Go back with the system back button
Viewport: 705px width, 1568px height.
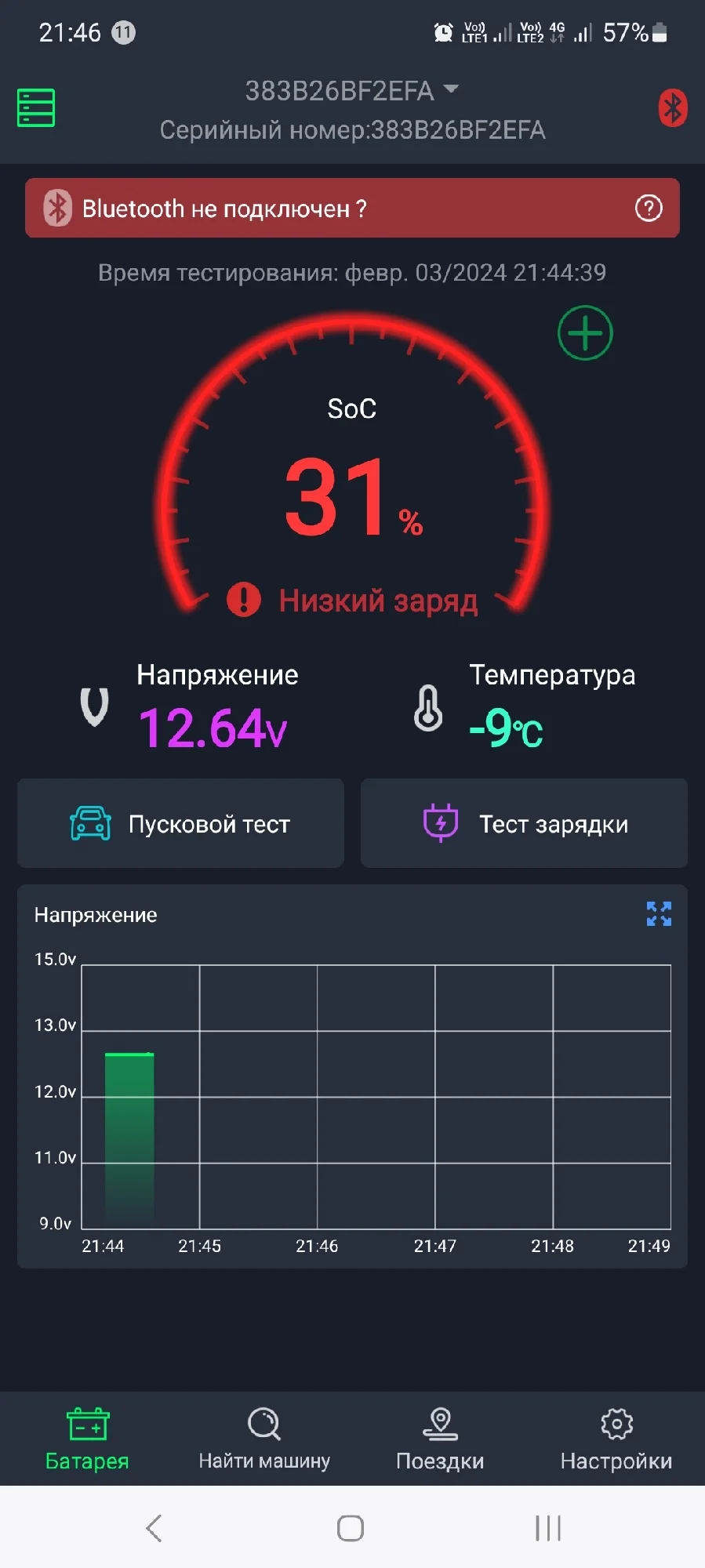(x=154, y=1527)
